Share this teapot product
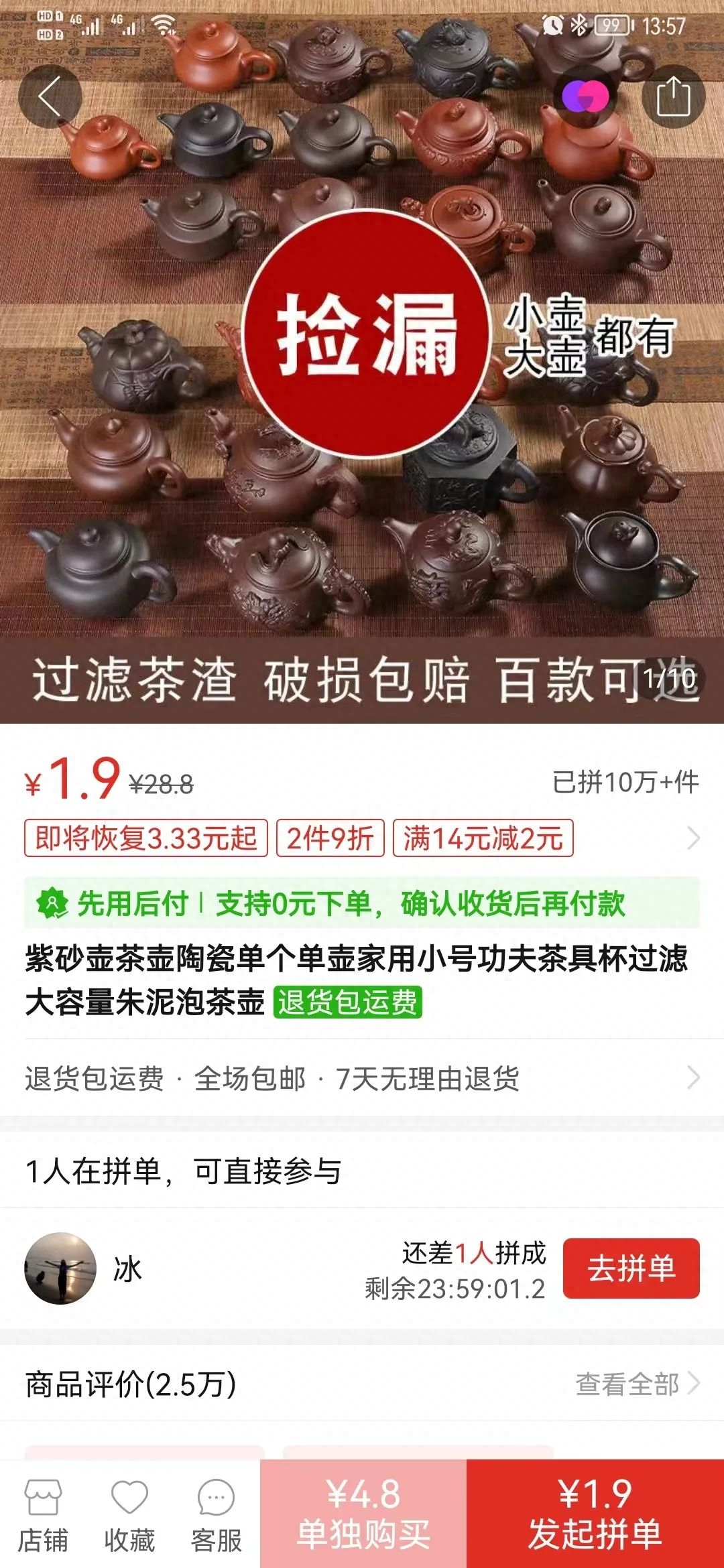Screen dimensions: 724x1568 673,96
